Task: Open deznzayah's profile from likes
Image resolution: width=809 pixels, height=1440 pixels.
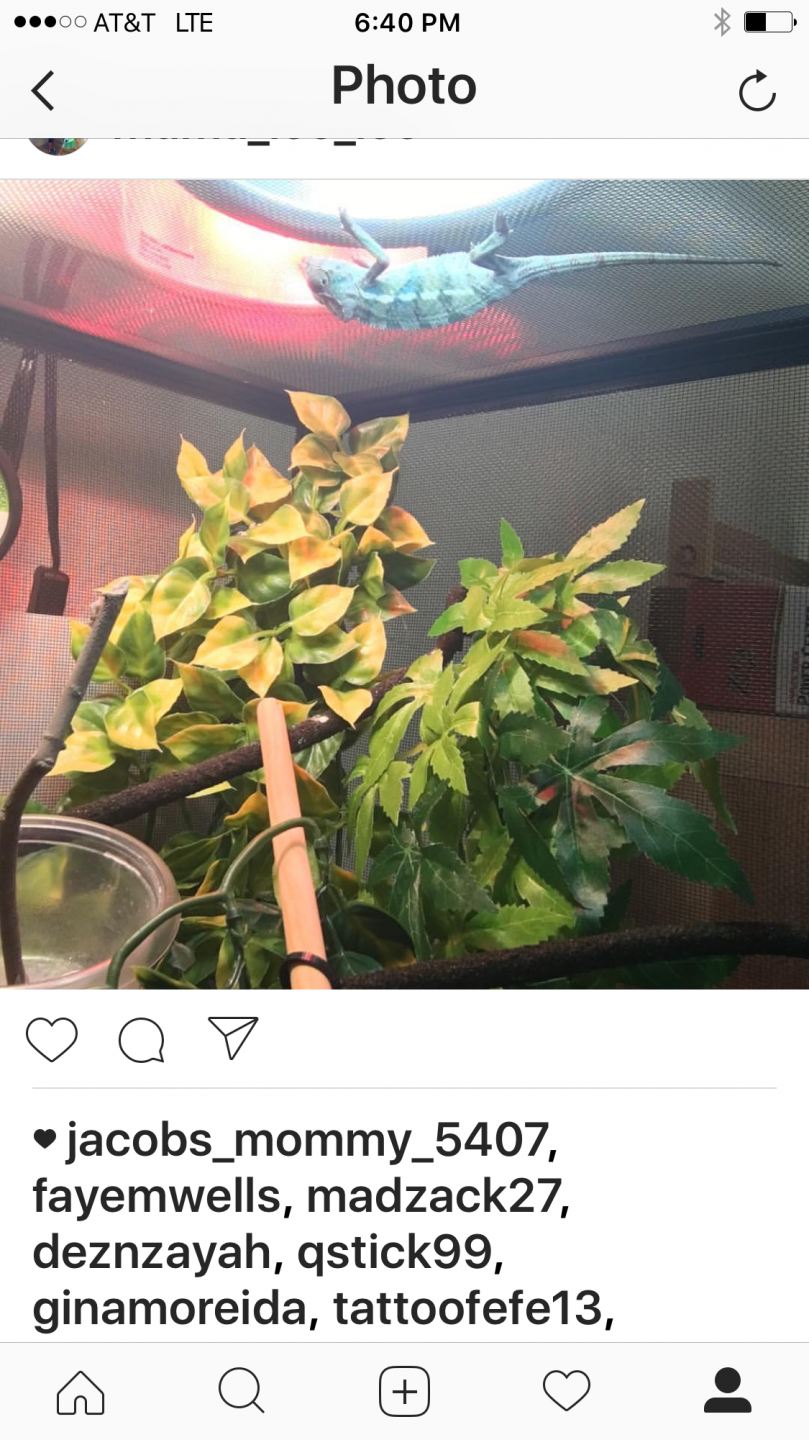Action: tap(151, 1254)
